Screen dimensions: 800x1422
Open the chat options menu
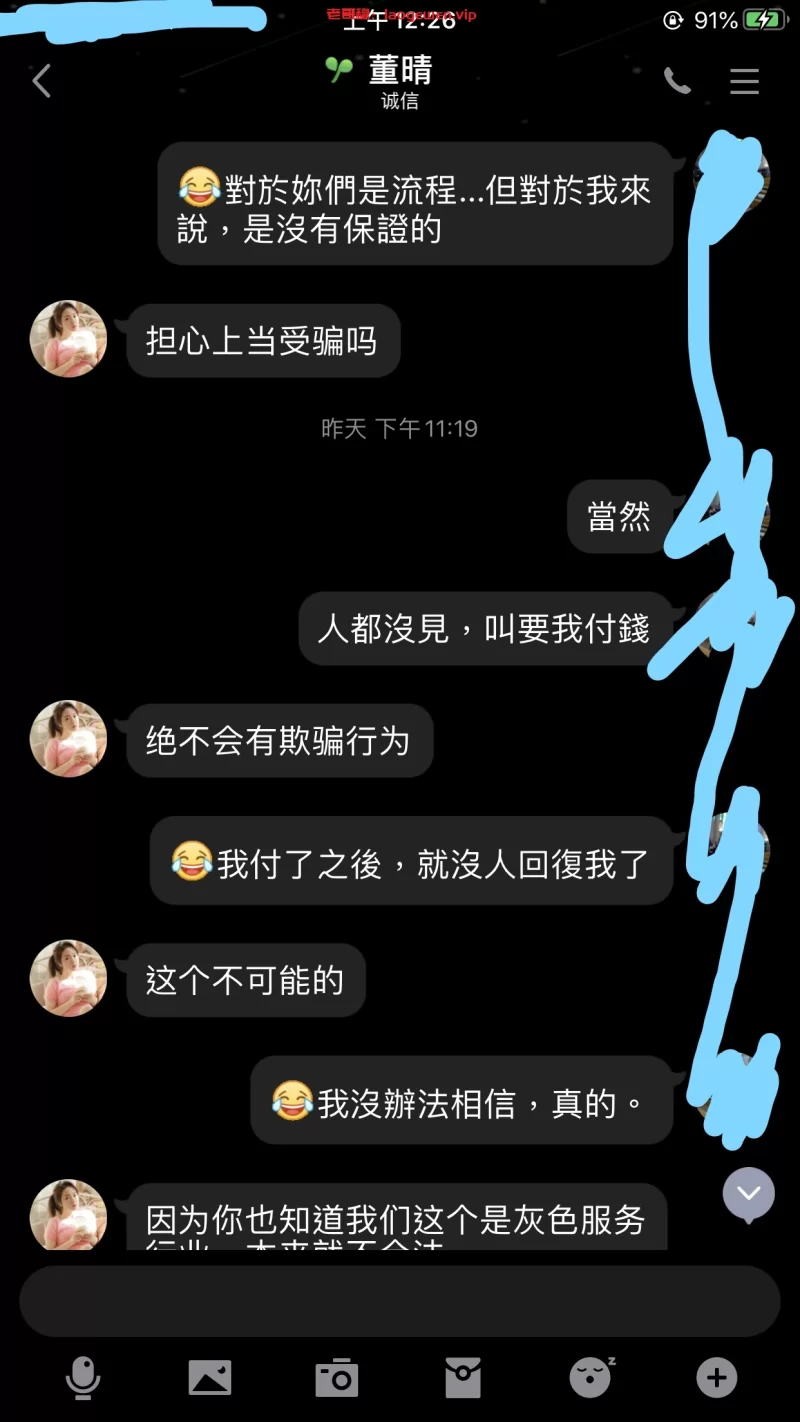pos(744,81)
